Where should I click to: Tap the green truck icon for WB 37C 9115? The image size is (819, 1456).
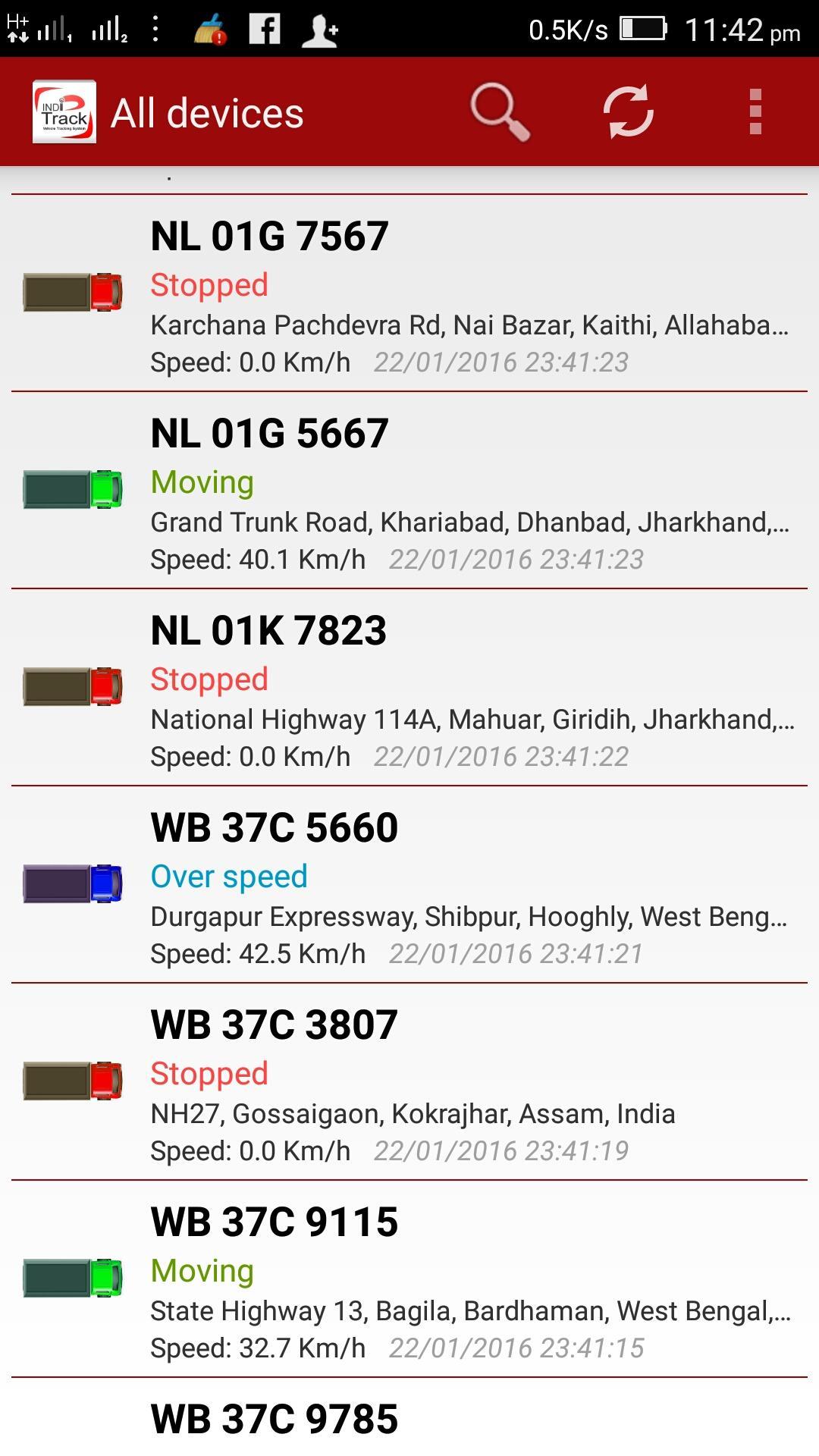(x=72, y=1278)
